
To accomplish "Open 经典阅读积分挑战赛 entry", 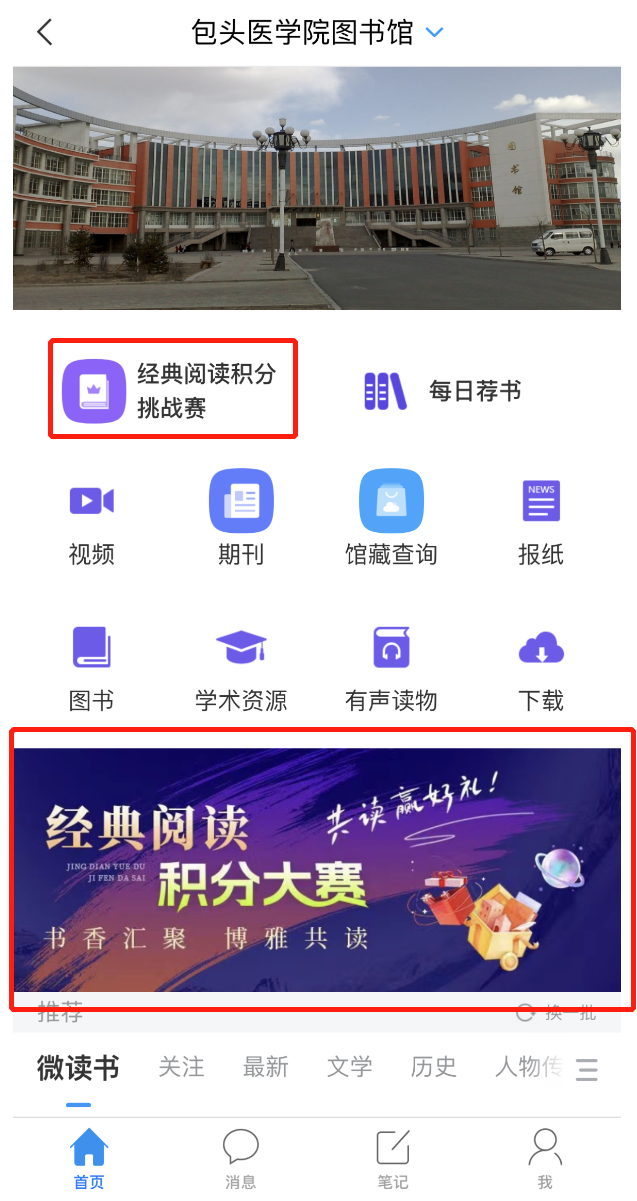I will 172,390.
